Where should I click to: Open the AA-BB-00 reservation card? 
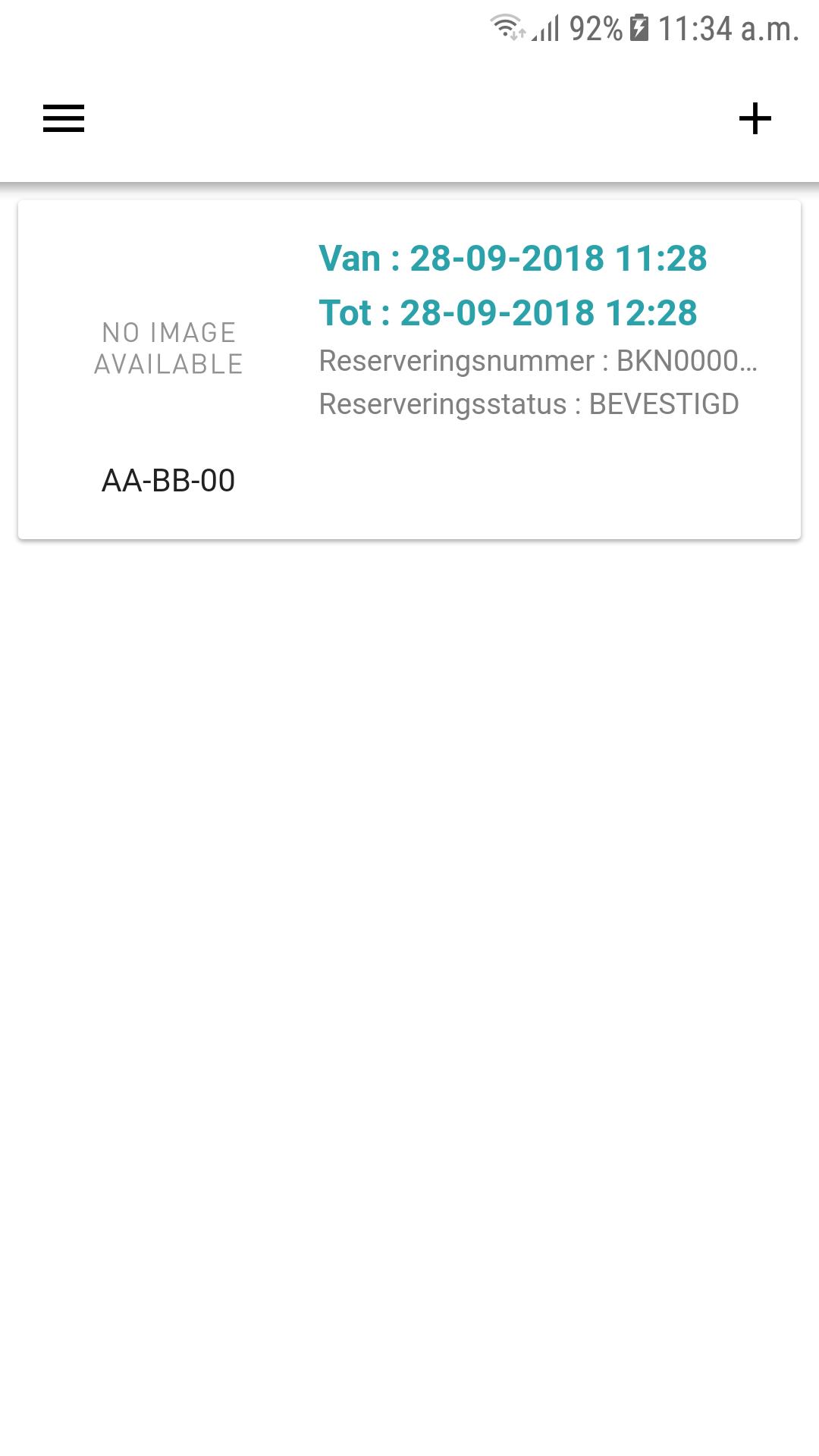coord(409,370)
